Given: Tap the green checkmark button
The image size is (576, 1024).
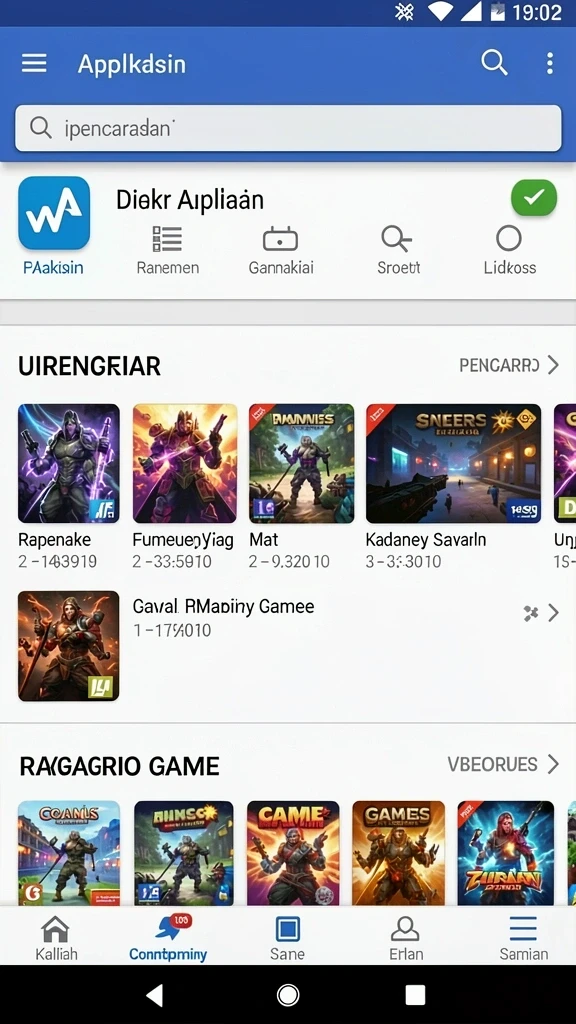Looking at the screenshot, I should click(x=534, y=198).
